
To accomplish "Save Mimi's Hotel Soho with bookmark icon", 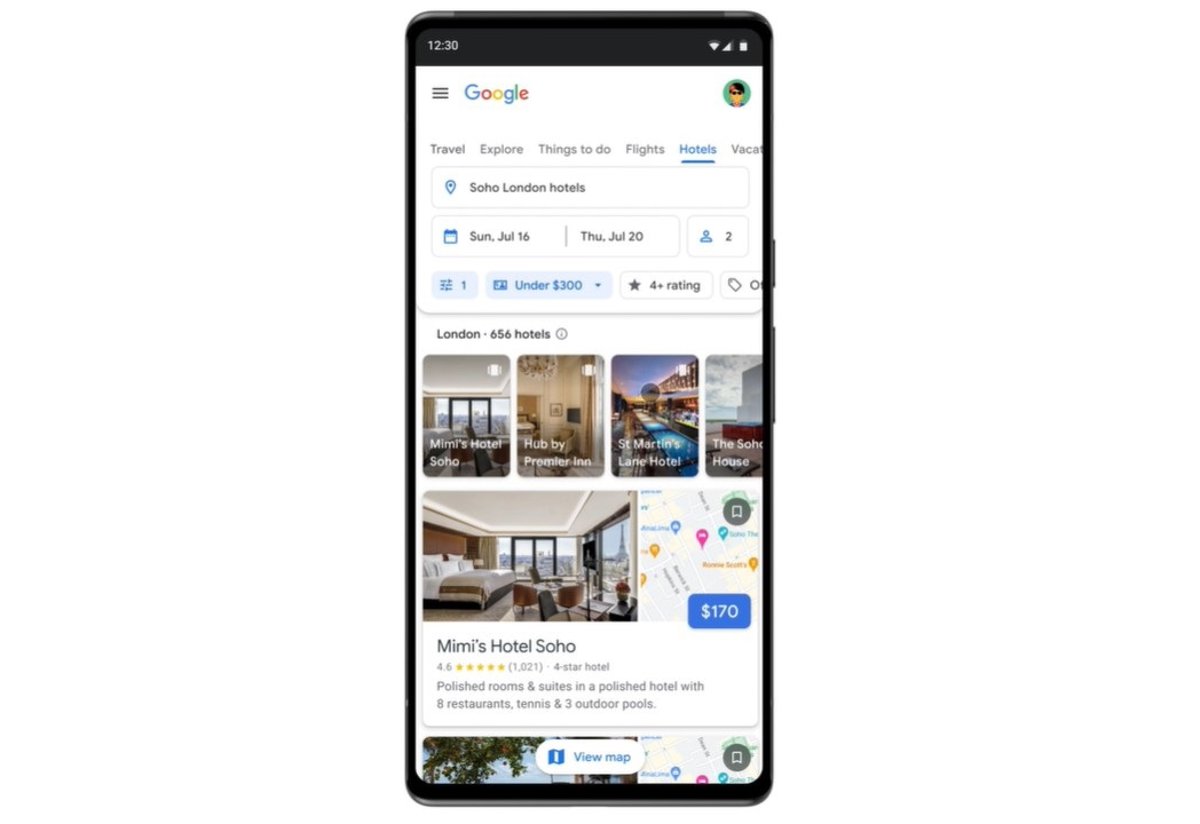I will pos(737,511).
